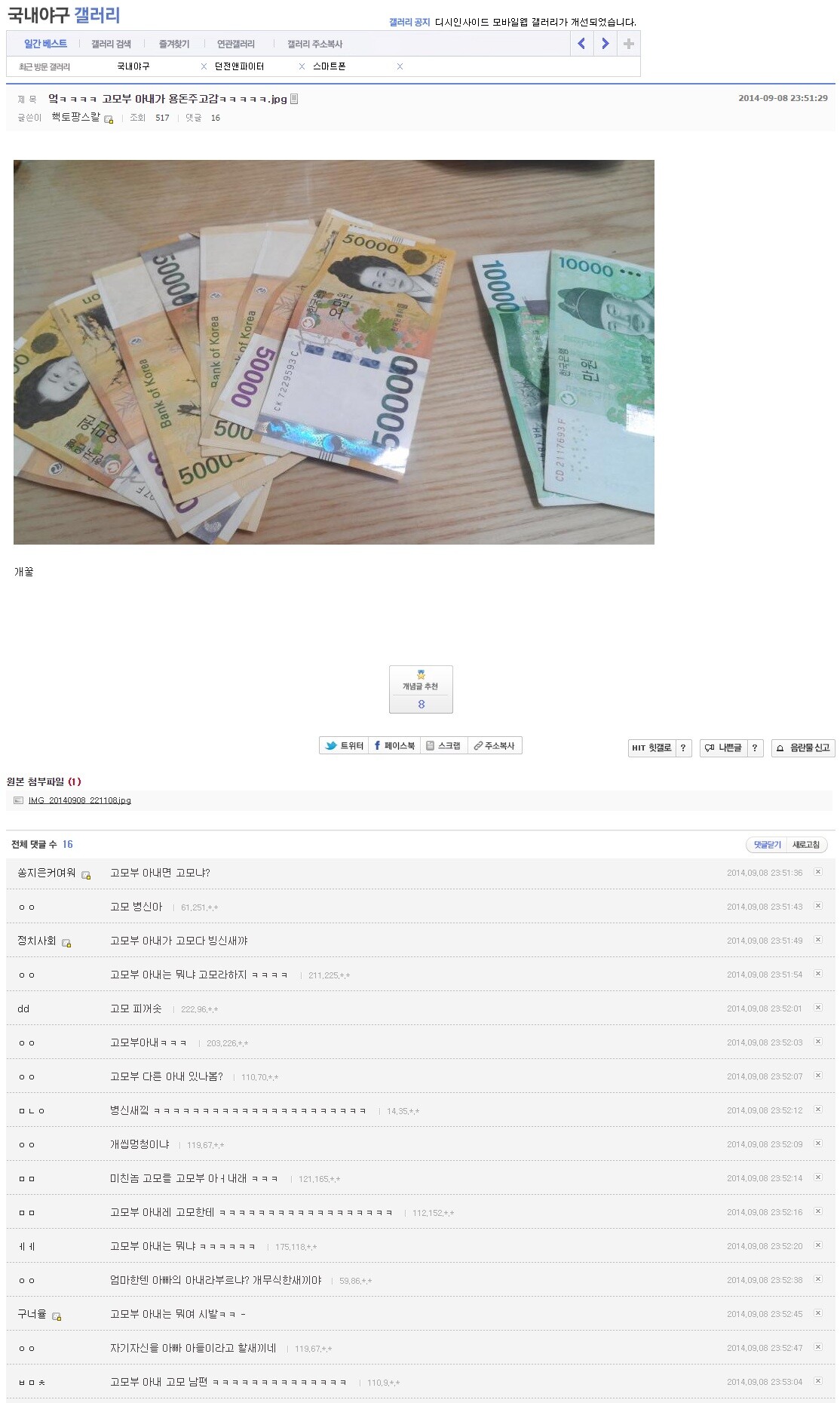Share the post on 페이스북
Image resolution: width=840 pixels, height=1403 pixels.
coord(394,745)
